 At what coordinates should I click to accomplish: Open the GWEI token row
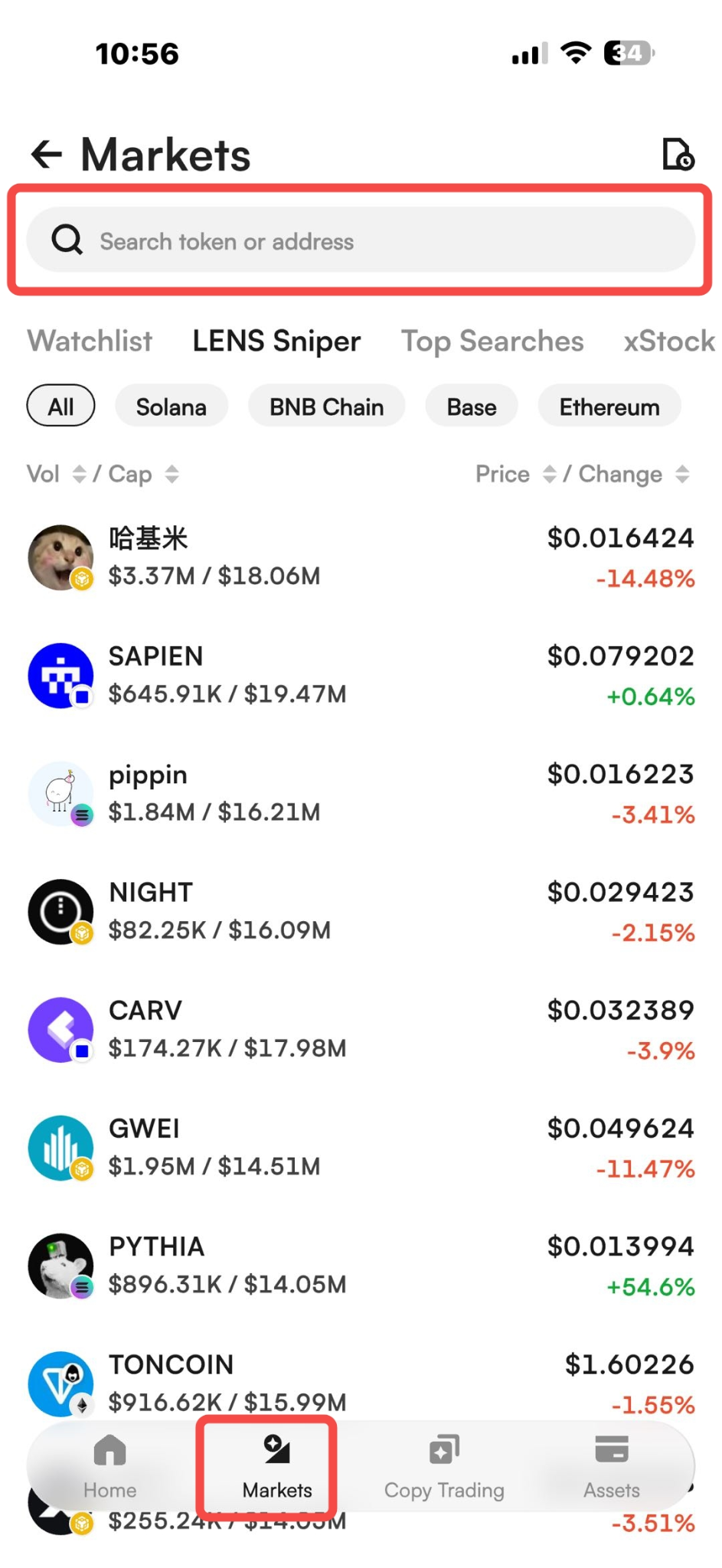(361, 1147)
